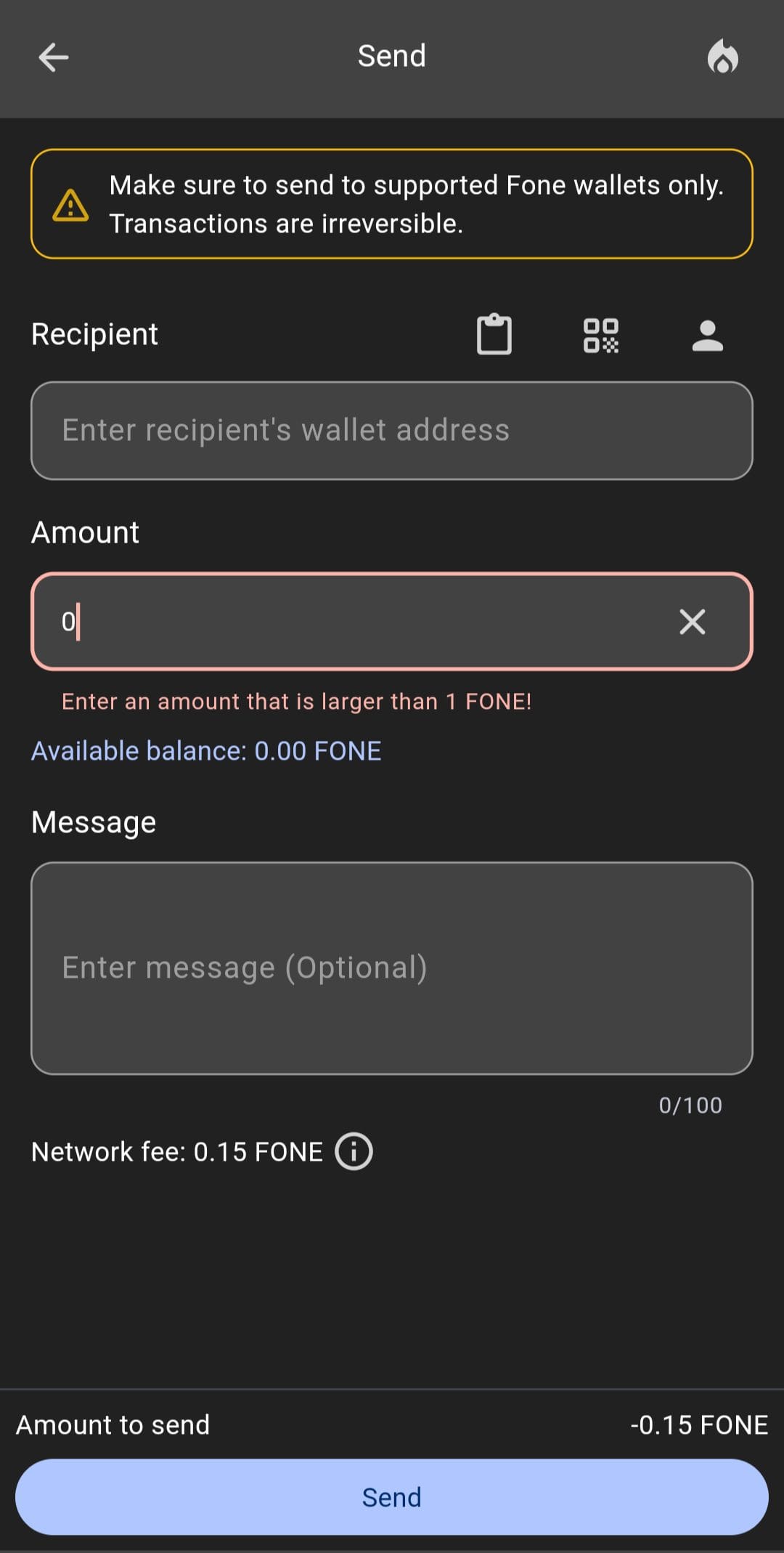The image size is (784, 1553).
Task: Select the Send title in header
Action: pos(392,56)
